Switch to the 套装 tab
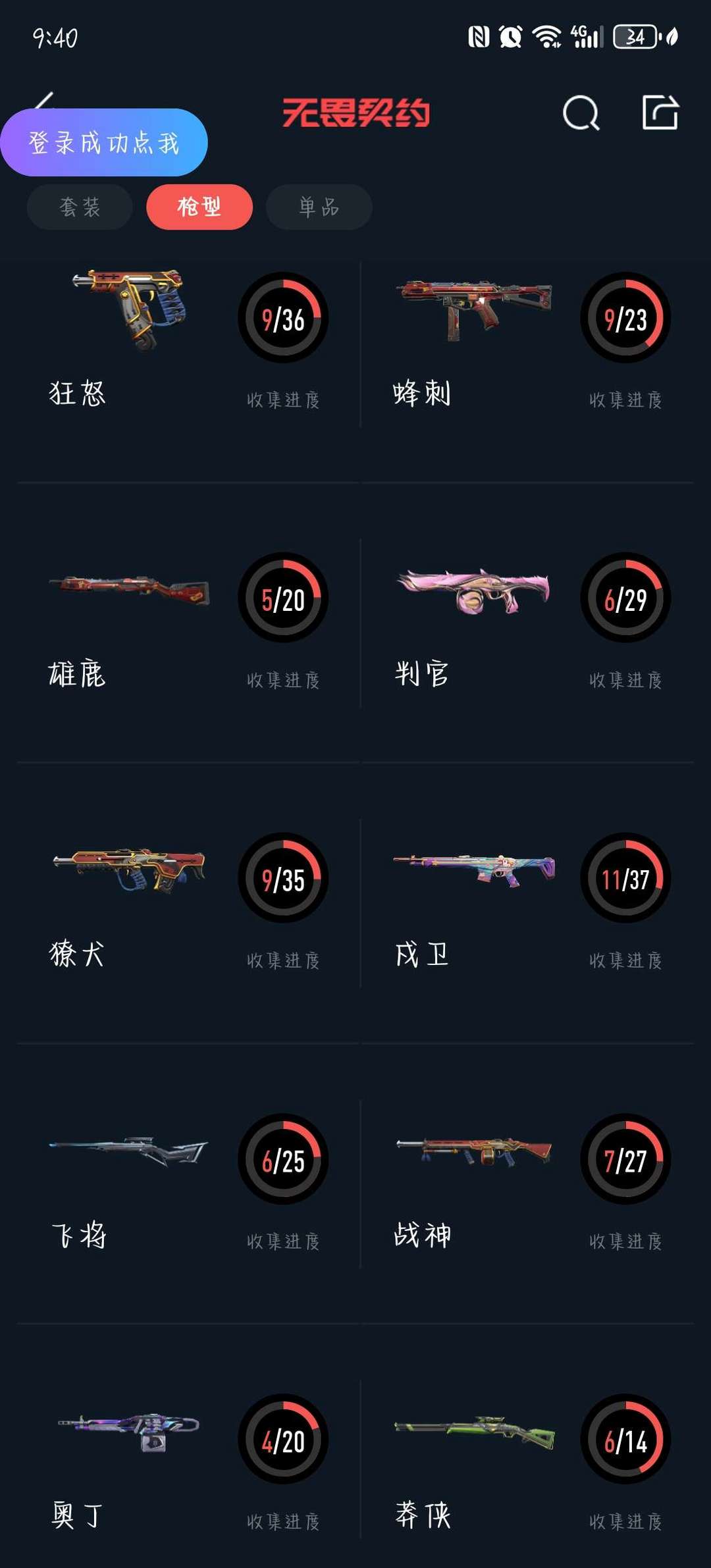Viewport: 711px width, 1568px height. click(80, 207)
